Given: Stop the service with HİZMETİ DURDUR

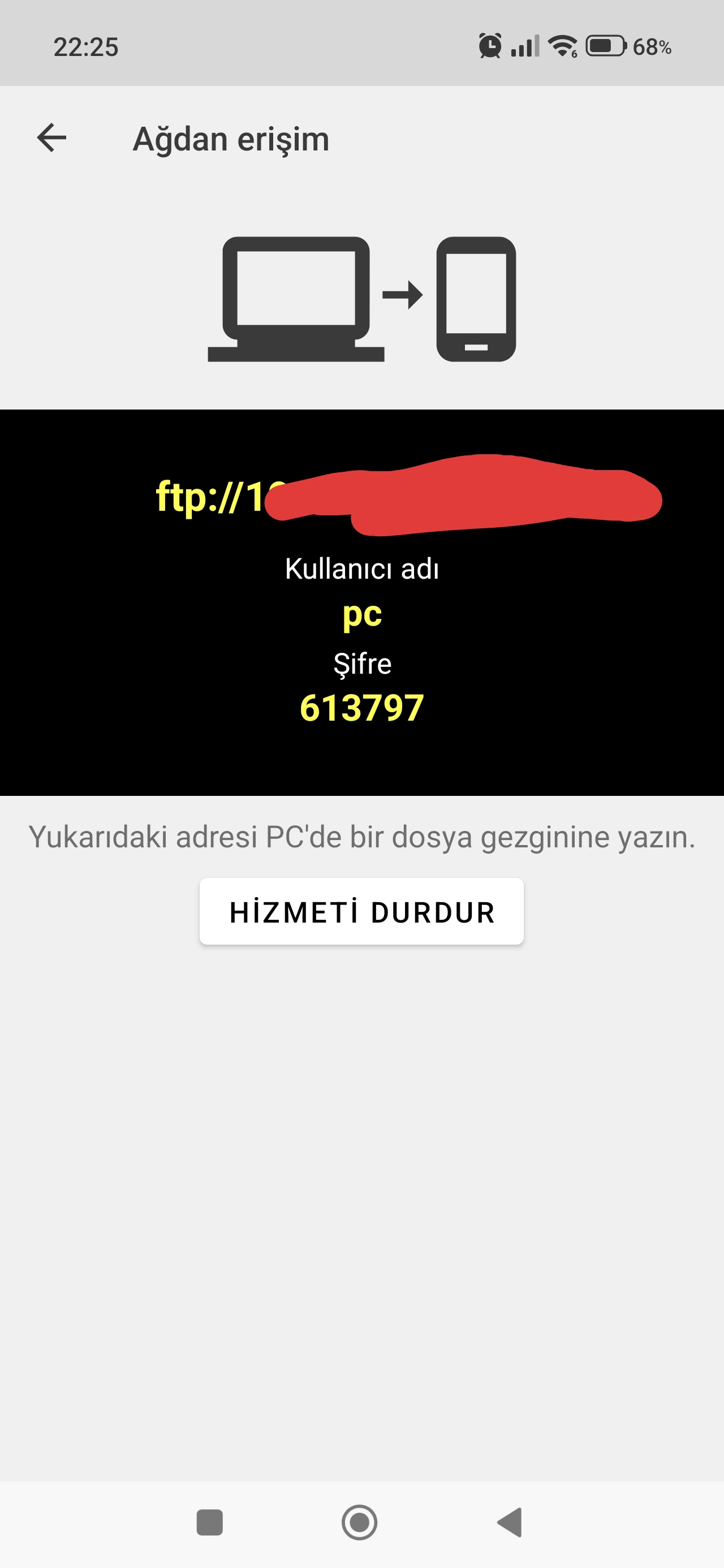Looking at the screenshot, I should (361, 911).
